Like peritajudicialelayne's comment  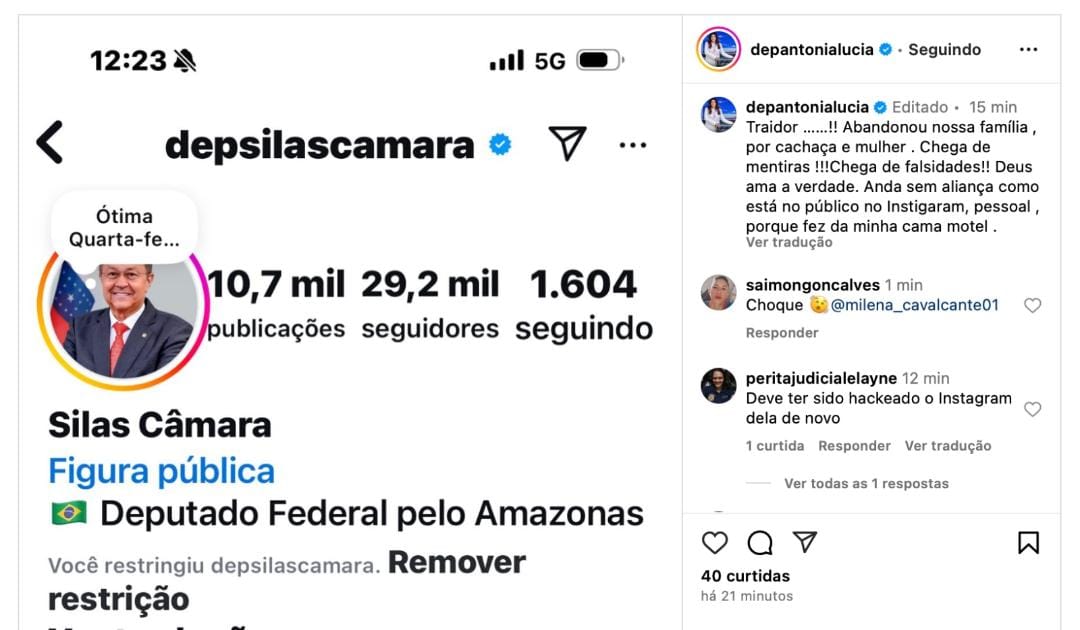pyautogui.click(x=1033, y=409)
